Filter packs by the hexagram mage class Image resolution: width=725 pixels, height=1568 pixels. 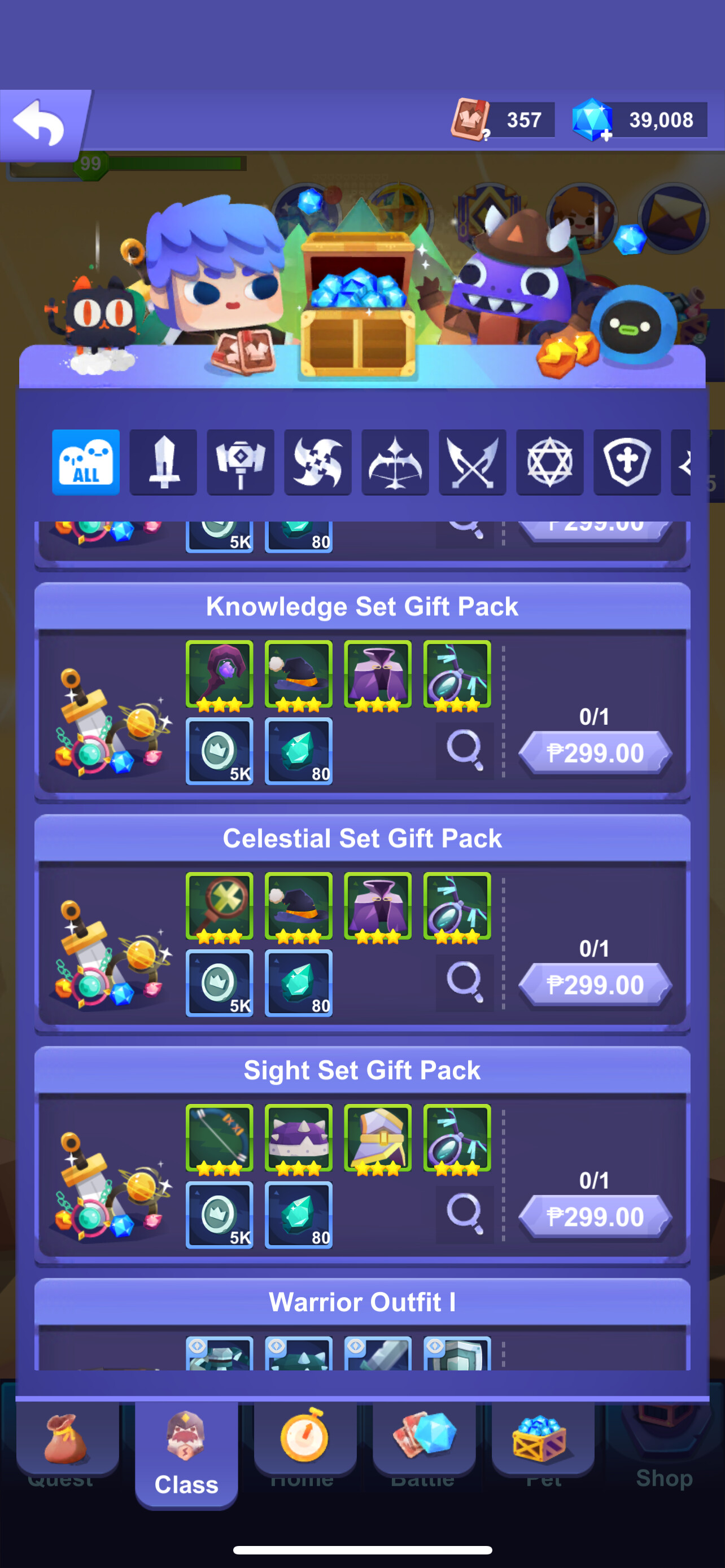pyautogui.click(x=550, y=462)
